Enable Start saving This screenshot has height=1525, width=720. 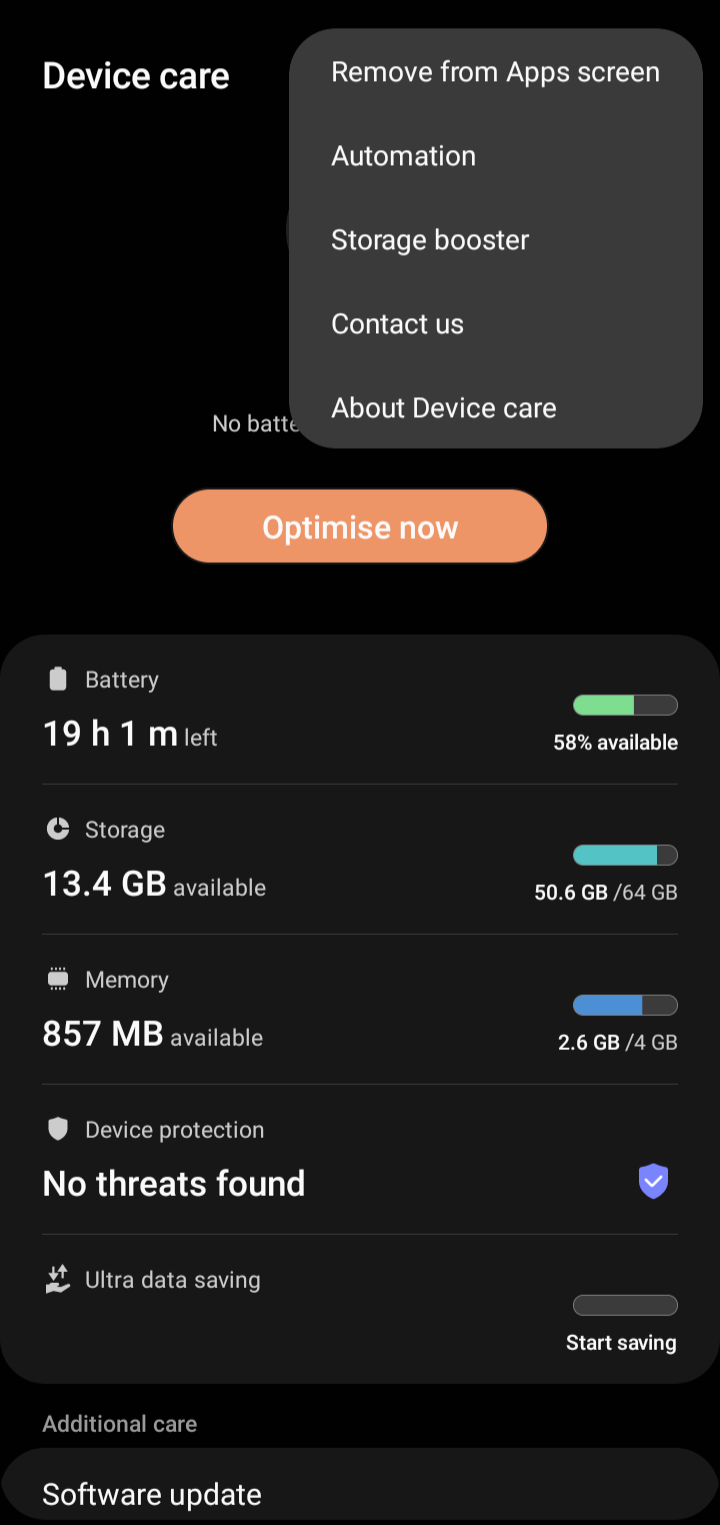click(x=621, y=1342)
